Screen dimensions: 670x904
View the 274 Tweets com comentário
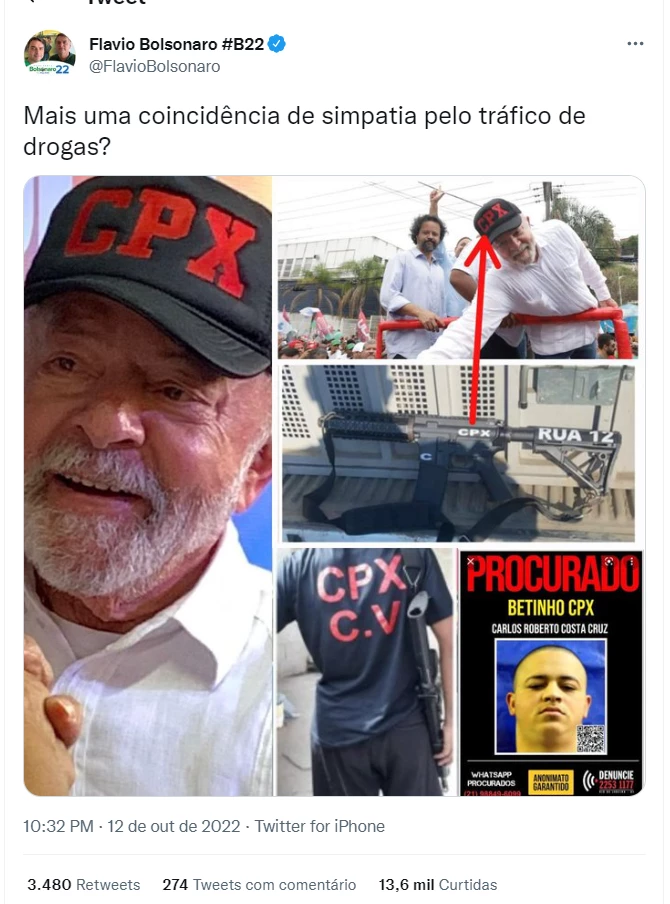pos(258,884)
